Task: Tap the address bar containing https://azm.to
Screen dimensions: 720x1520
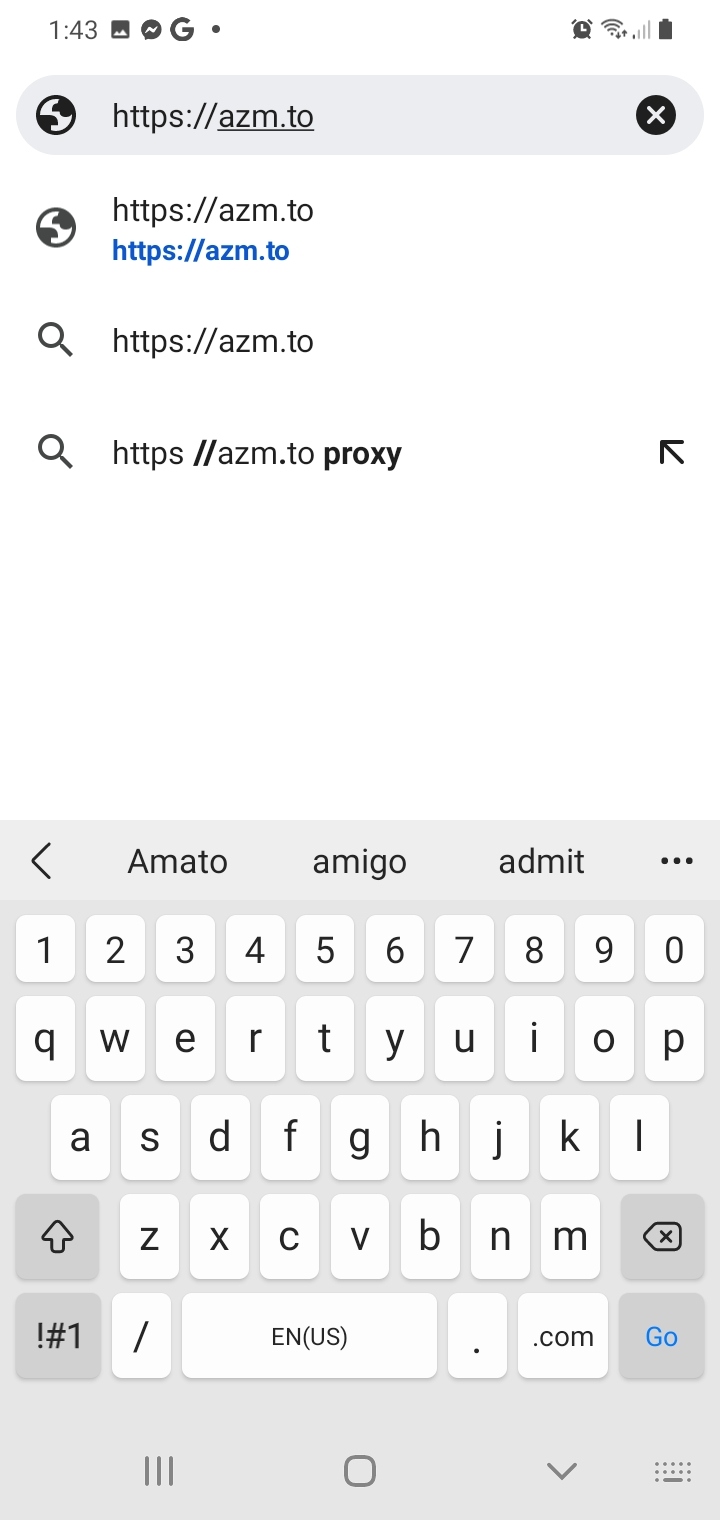Action: [x=340, y=116]
